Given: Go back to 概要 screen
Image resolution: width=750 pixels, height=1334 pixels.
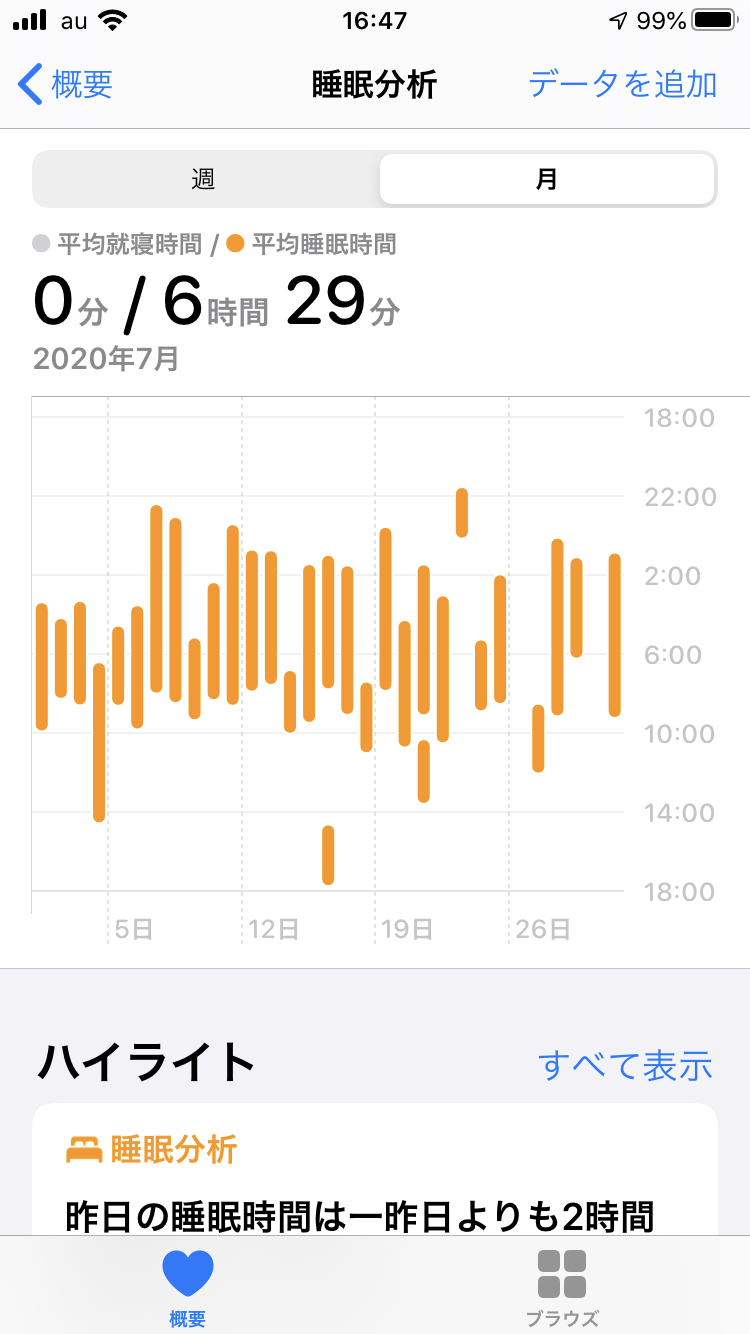Looking at the screenshot, I should click(x=66, y=85).
